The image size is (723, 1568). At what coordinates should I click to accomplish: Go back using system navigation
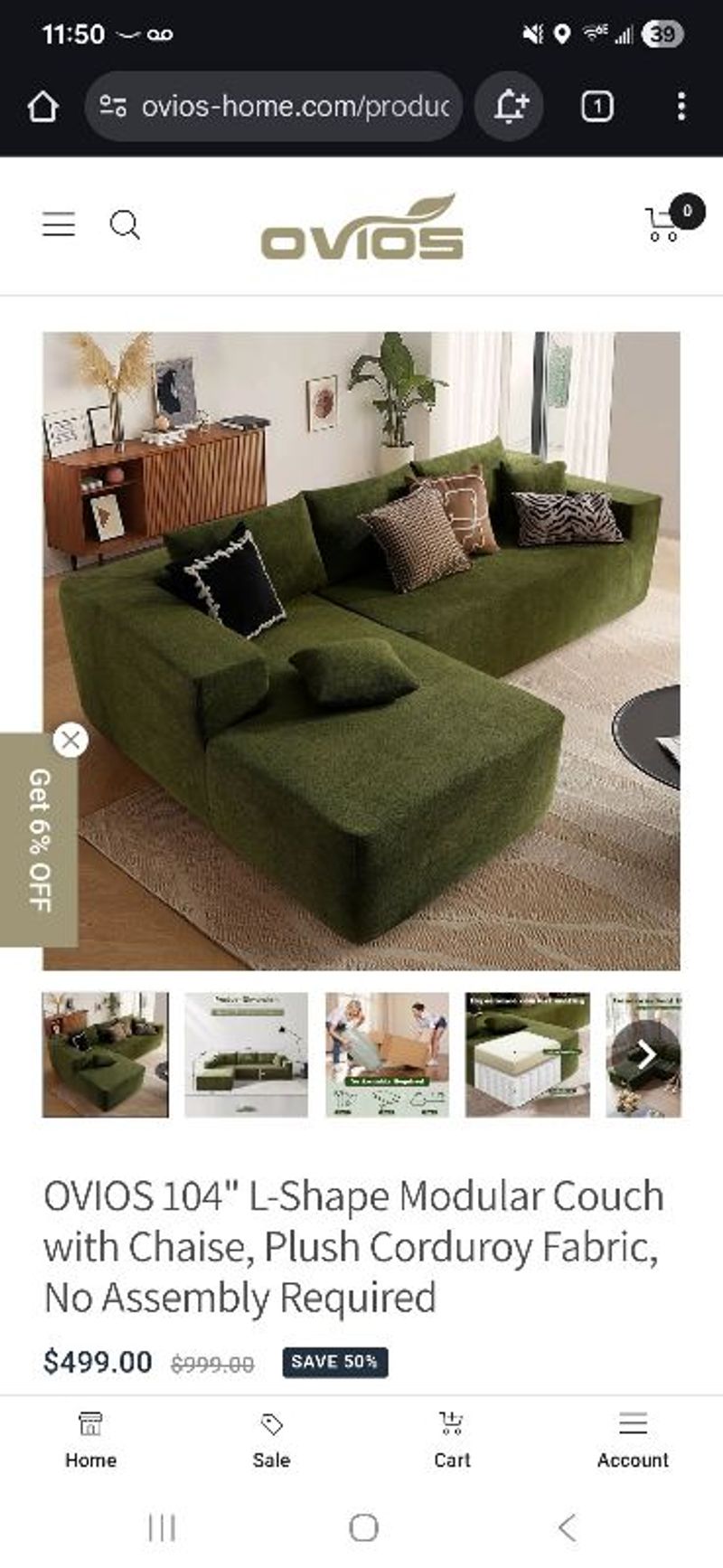pyautogui.click(x=568, y=1528)
